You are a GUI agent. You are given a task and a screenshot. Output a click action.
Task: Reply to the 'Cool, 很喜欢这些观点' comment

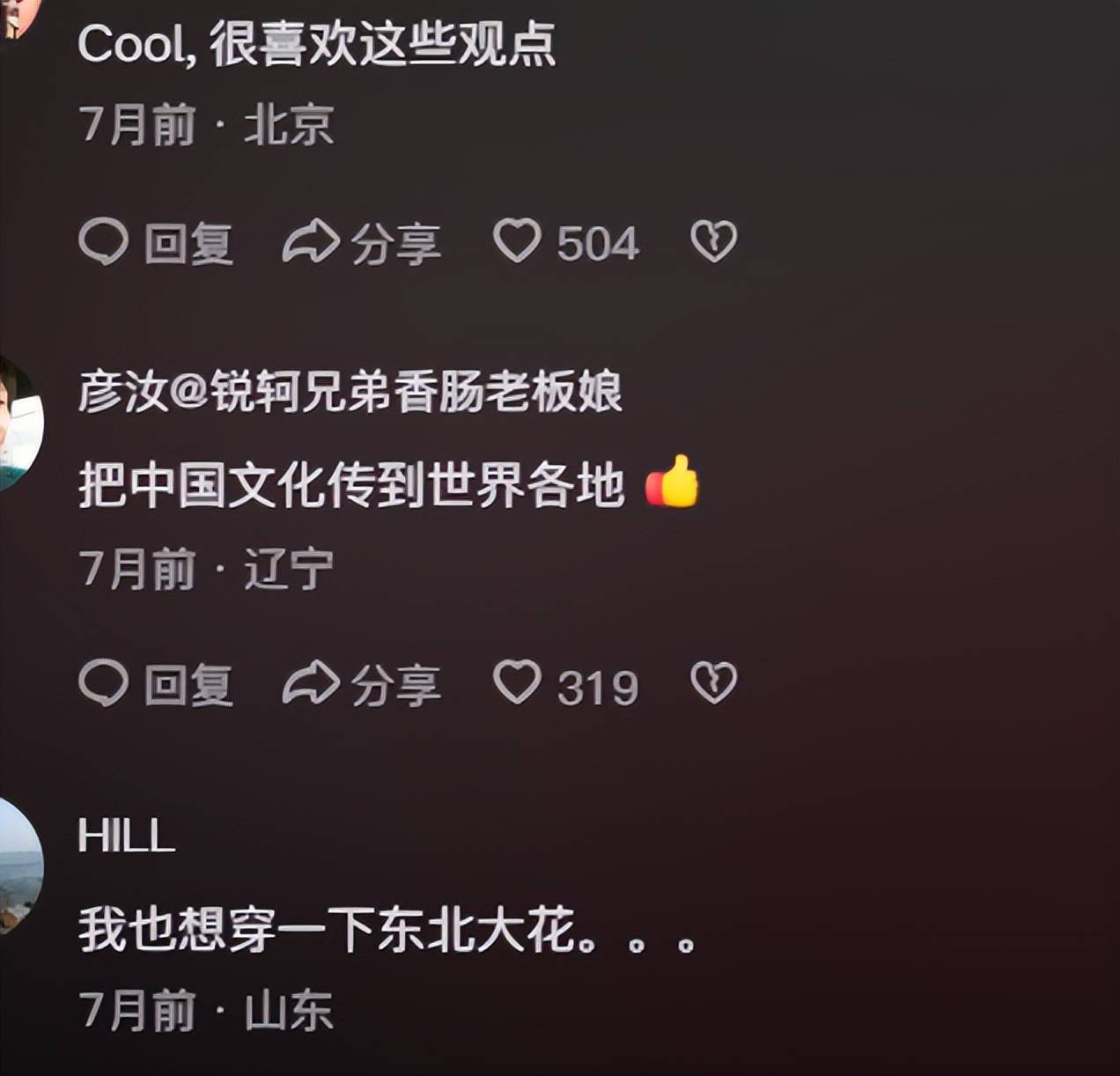tap(156, 242)
